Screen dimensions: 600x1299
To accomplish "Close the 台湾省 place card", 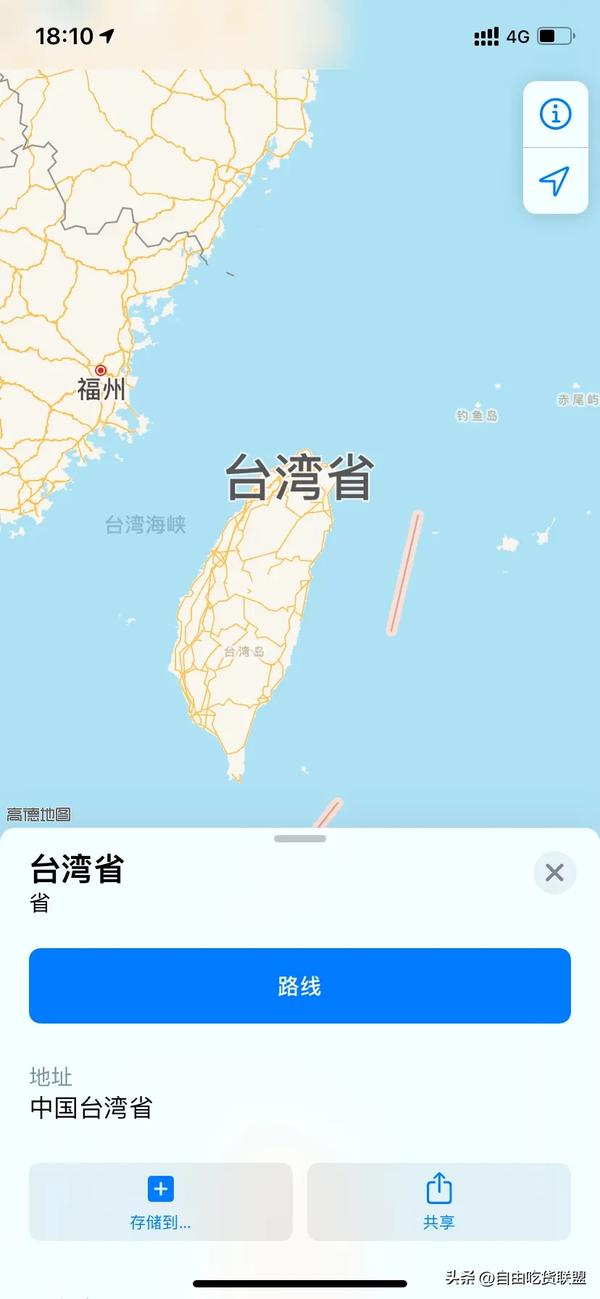I will click(554, 873).
